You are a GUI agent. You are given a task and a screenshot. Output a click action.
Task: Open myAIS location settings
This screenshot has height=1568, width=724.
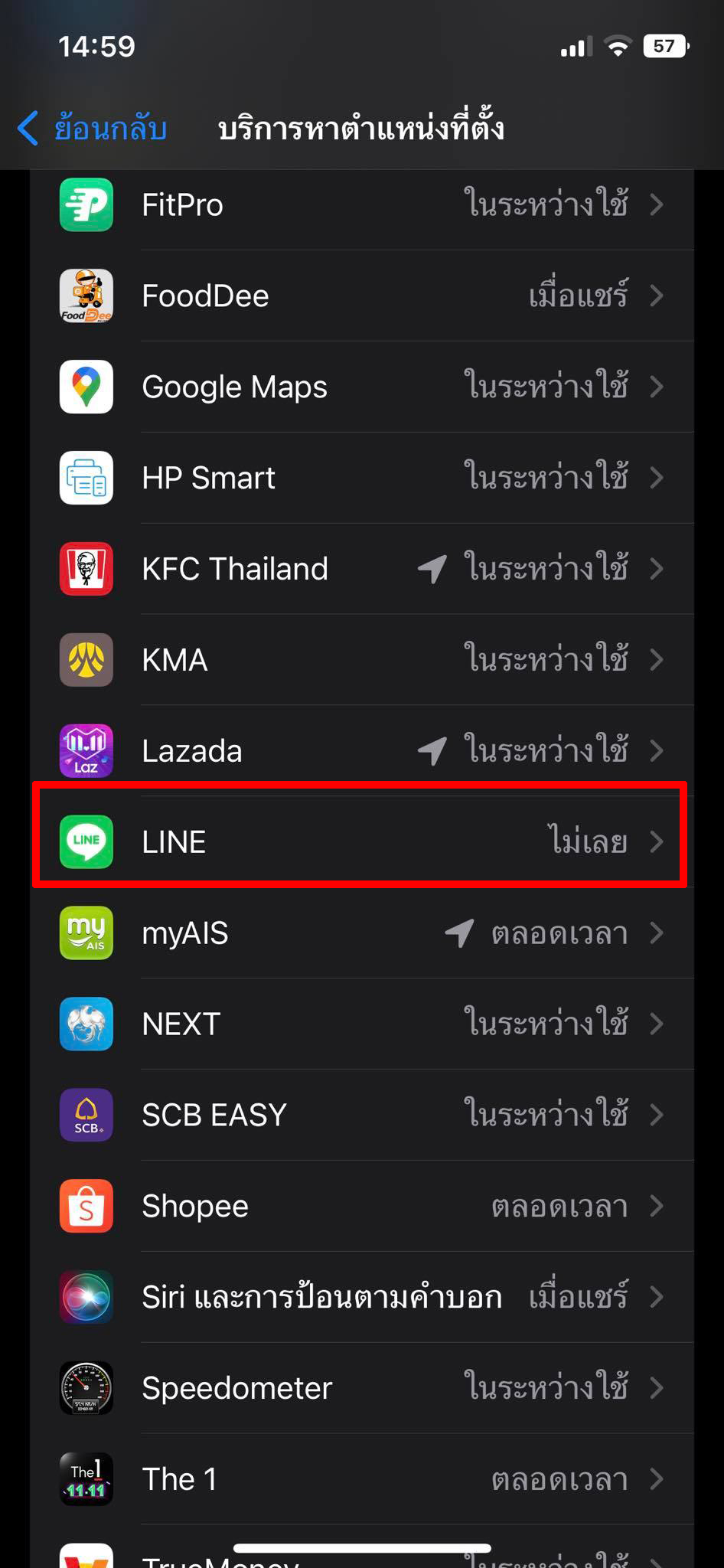click(x=362, y=933)
